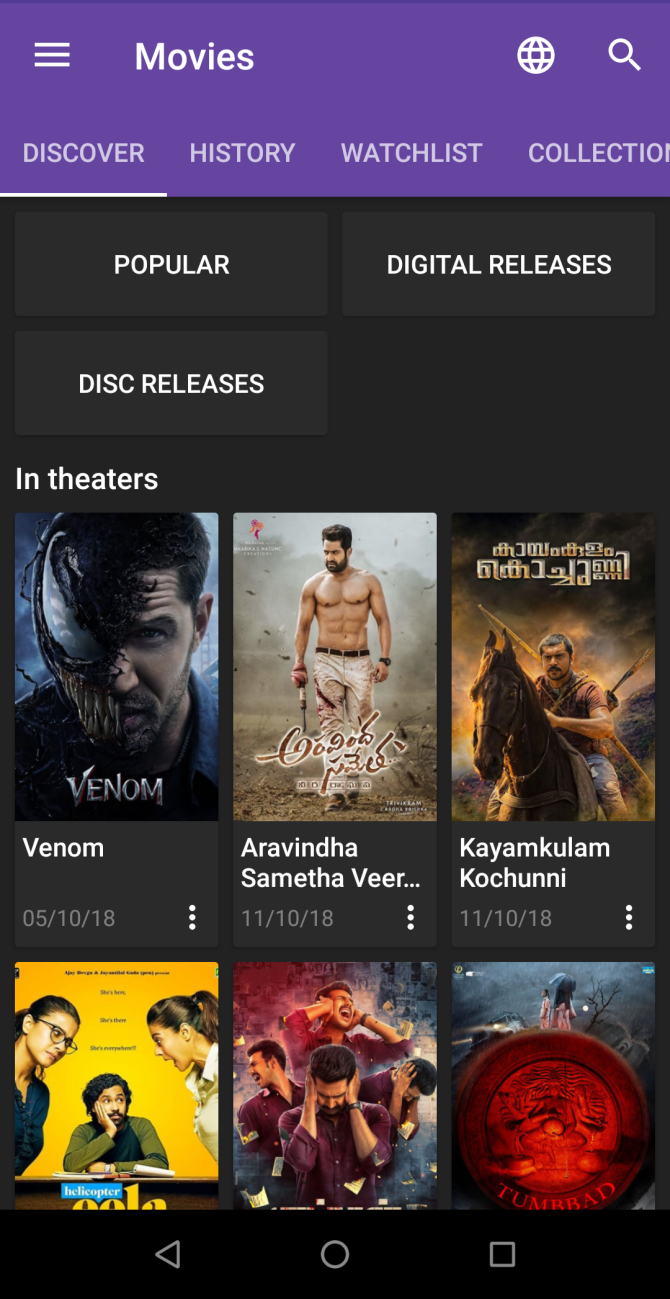Switch to the Watchlist tab

(411, 153)
